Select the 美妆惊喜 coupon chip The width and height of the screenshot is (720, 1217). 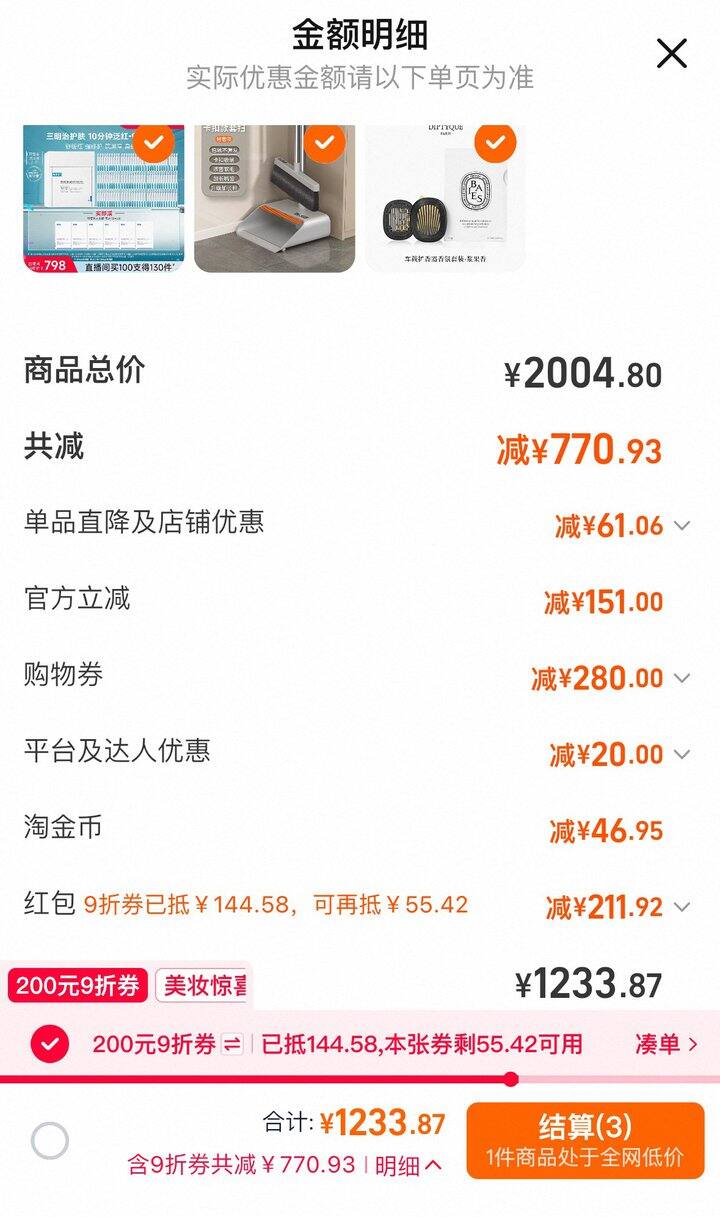point(202,986)
